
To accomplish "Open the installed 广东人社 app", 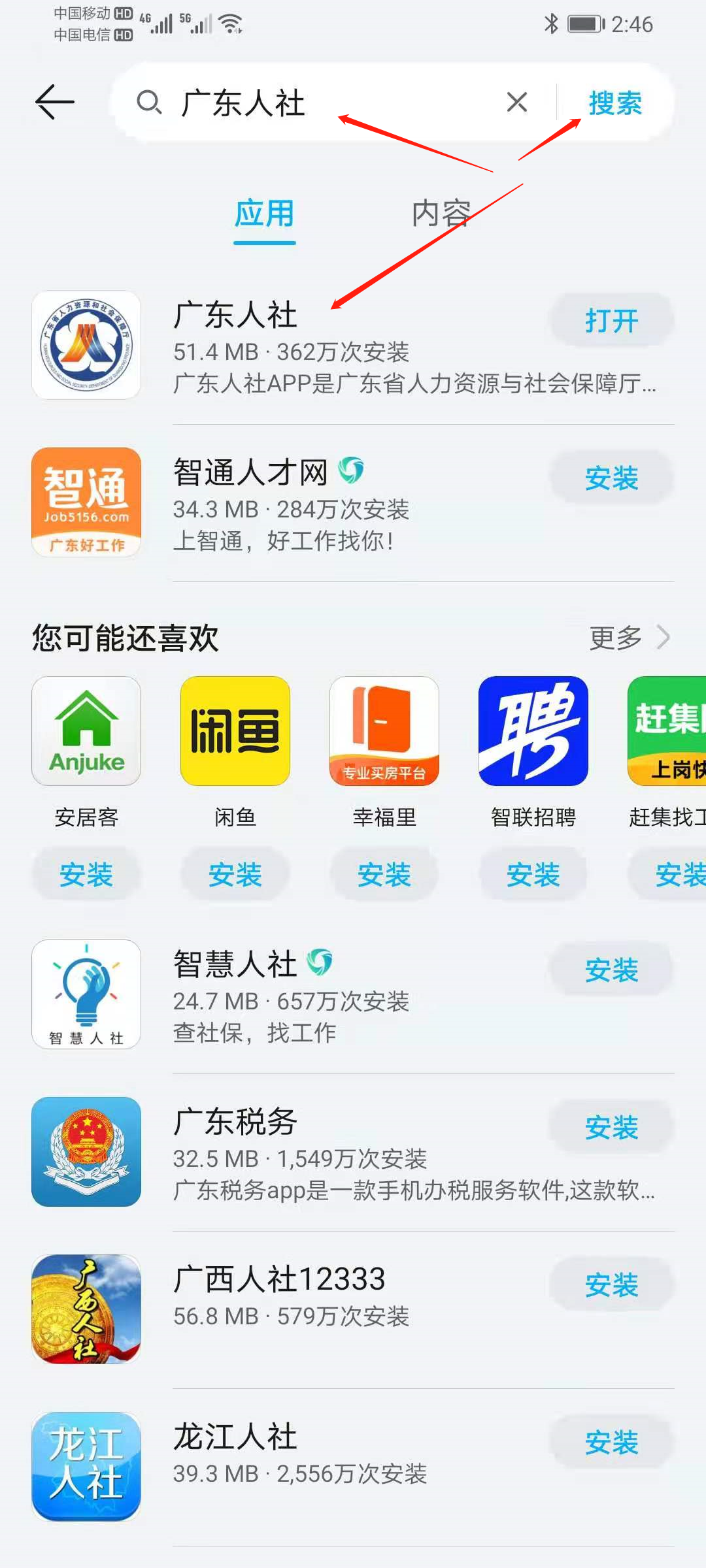I will [x=611, y=321].
